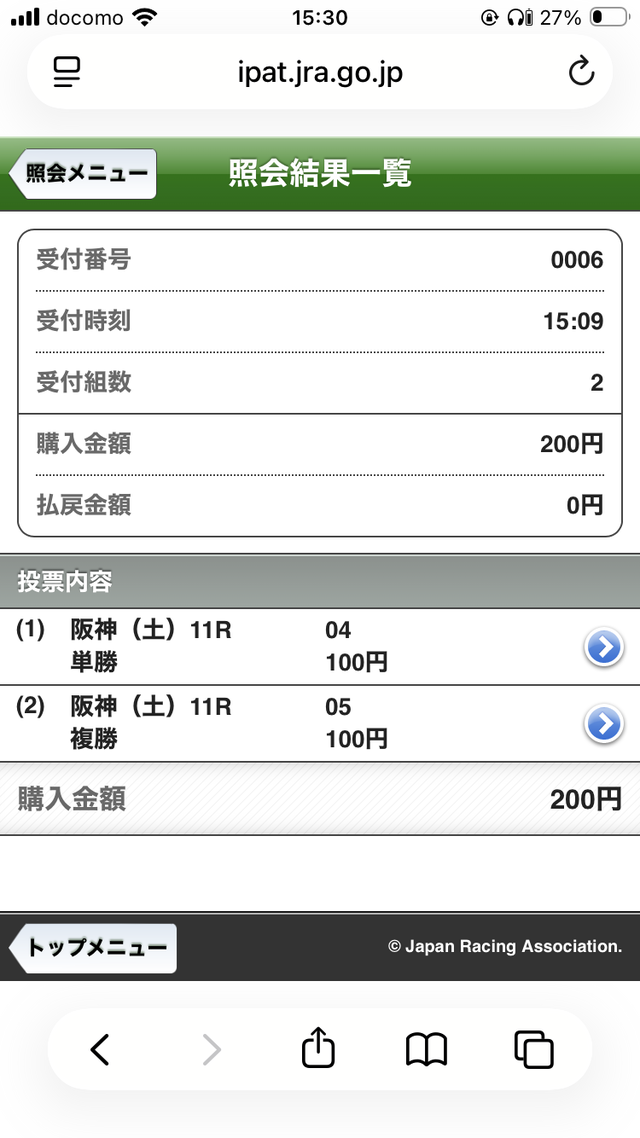Open Safari bookmarks
Screen dimensions: 640x1138
click(x=426, y=1049)
